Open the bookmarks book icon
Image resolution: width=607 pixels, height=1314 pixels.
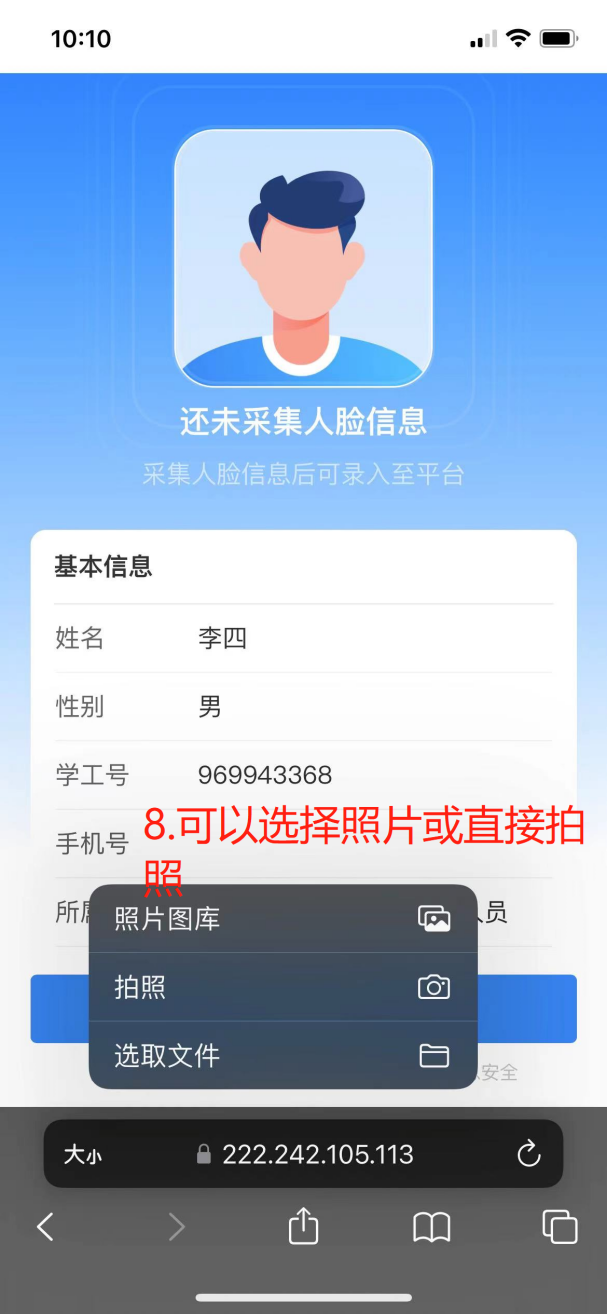(431, 1226)
